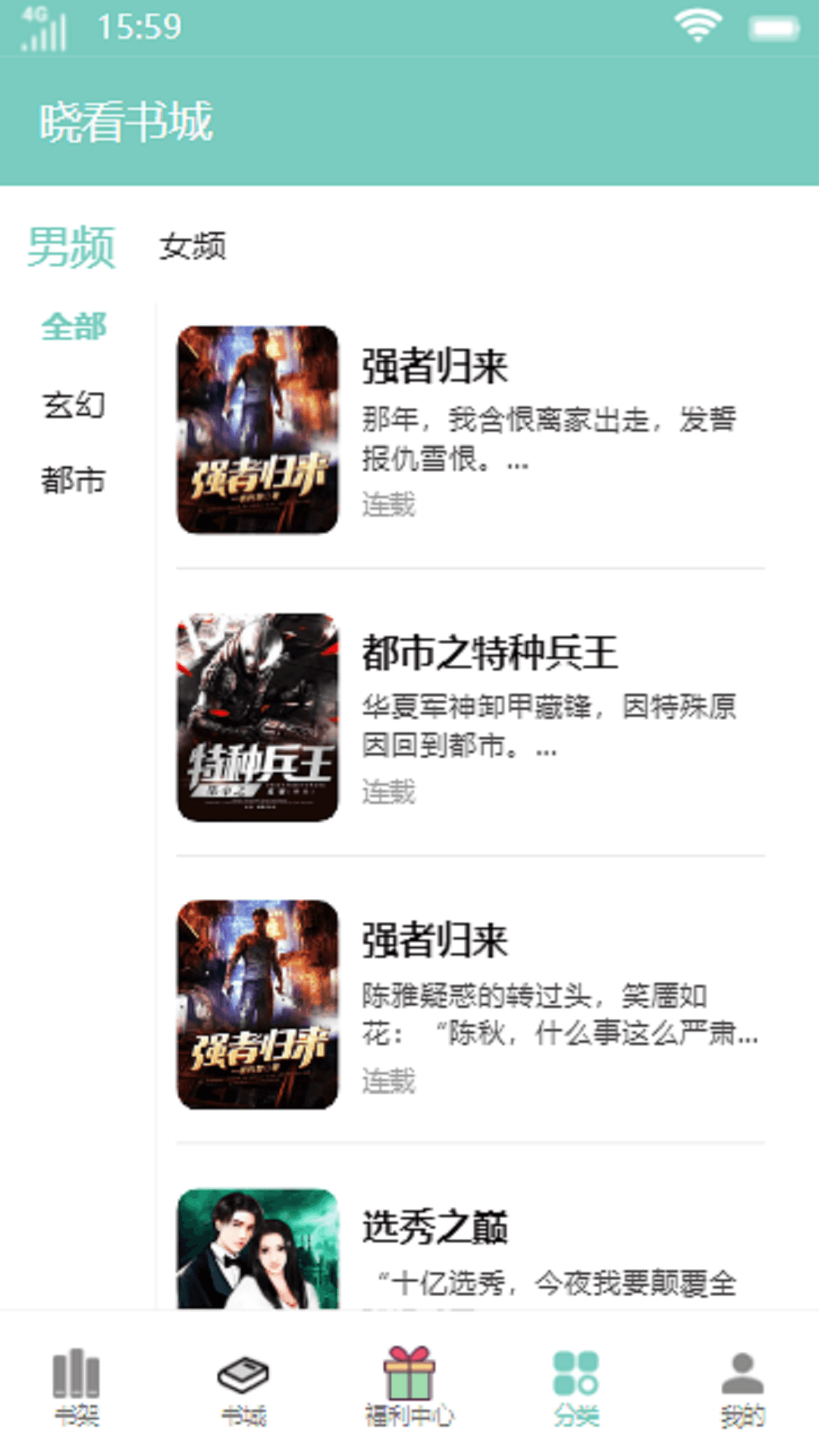The height and width of the screenshot is (1456, 819).
Task: Select the 都市 category filter
Action: point(74,480)
